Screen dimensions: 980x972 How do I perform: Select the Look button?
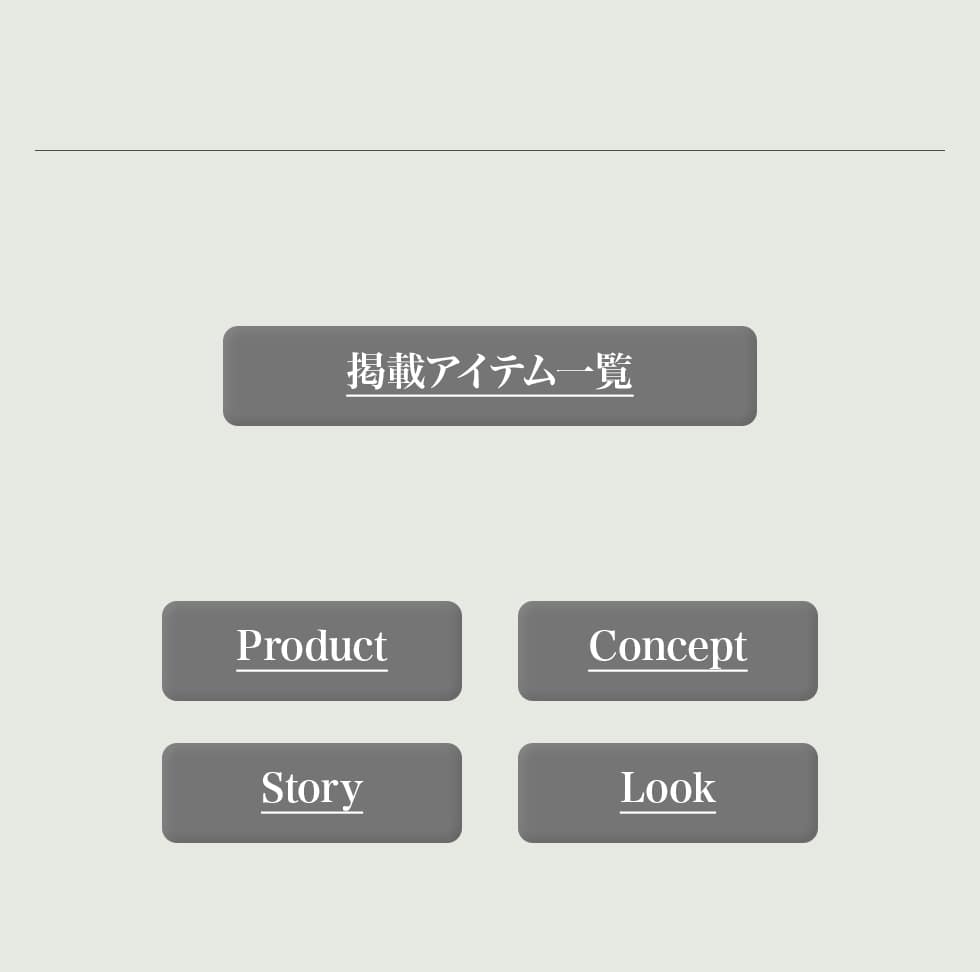(x=667, y=792)
